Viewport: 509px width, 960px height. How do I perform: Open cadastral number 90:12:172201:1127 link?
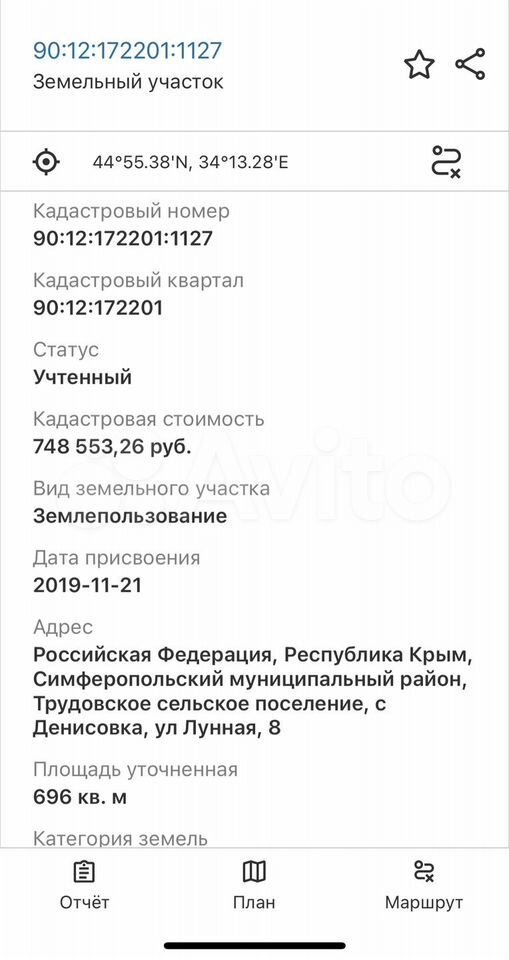[127, 50]
